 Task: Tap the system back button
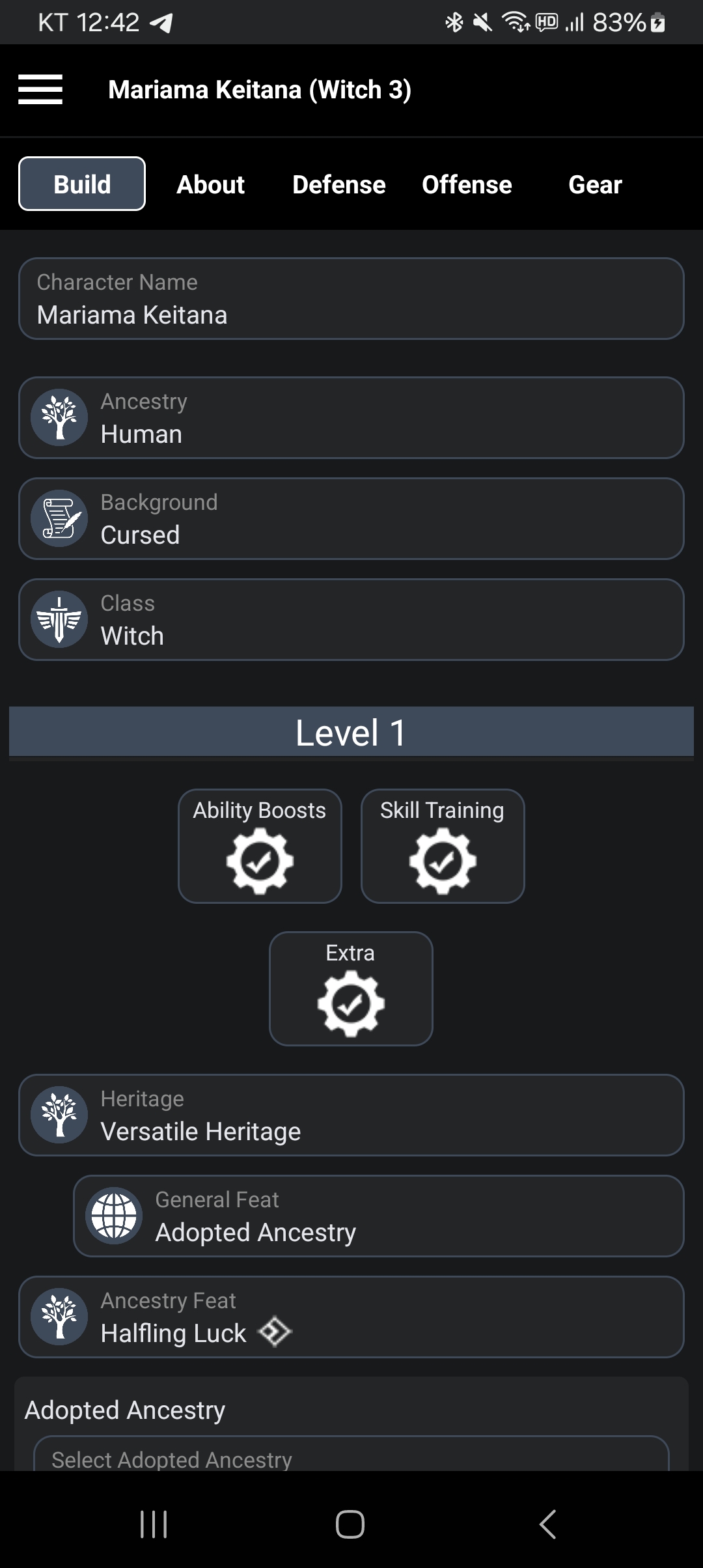[547, 1524]
